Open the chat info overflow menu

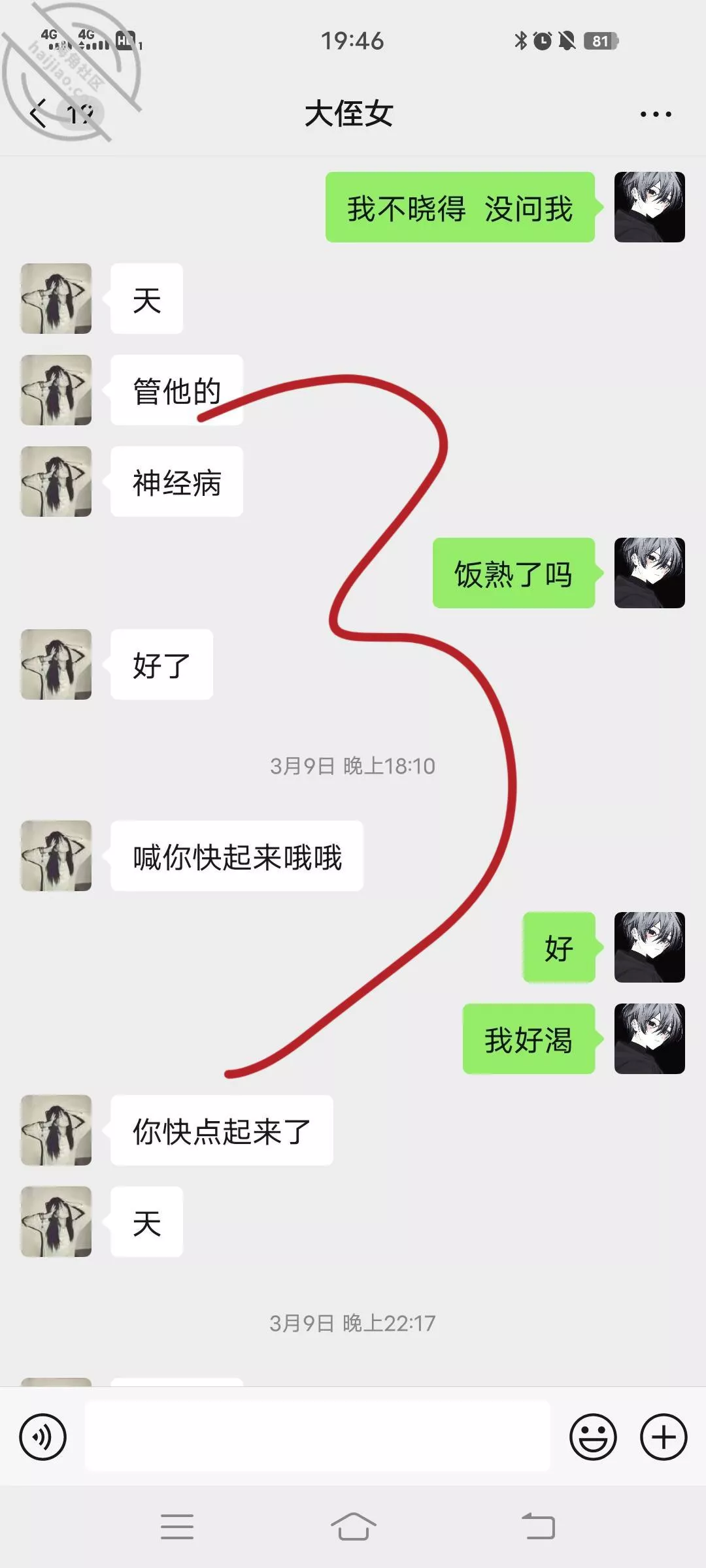tap(655, 114)
